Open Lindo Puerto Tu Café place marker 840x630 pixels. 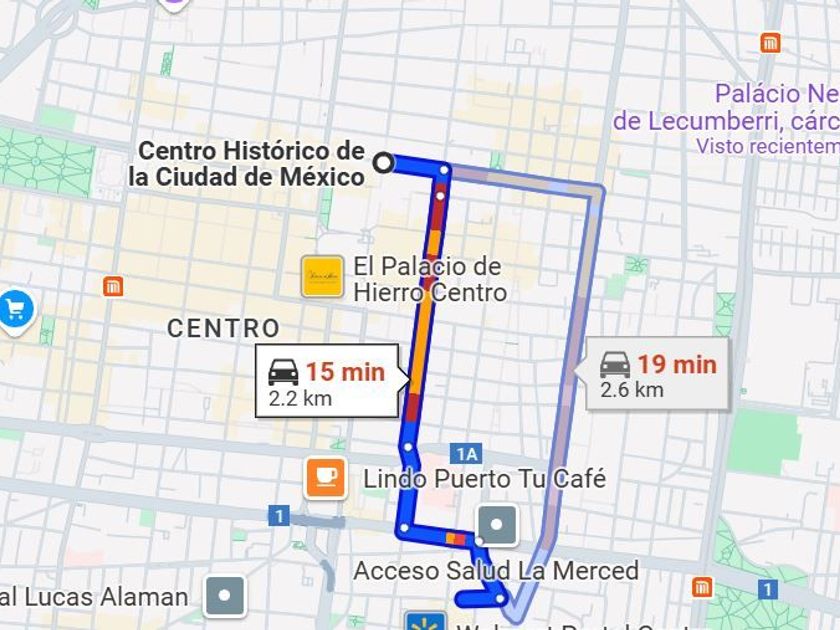(x=325, y=478)
